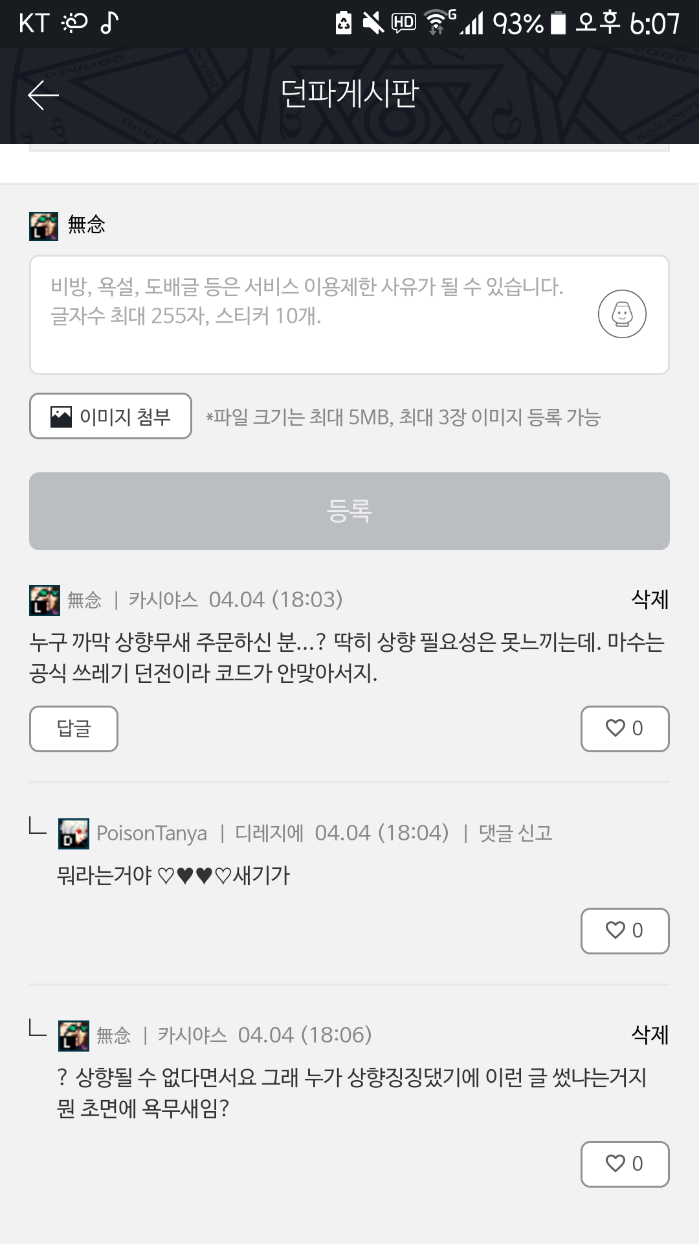Submit the comment with 등록
The image size is (699, 1244).
[349, 511]
